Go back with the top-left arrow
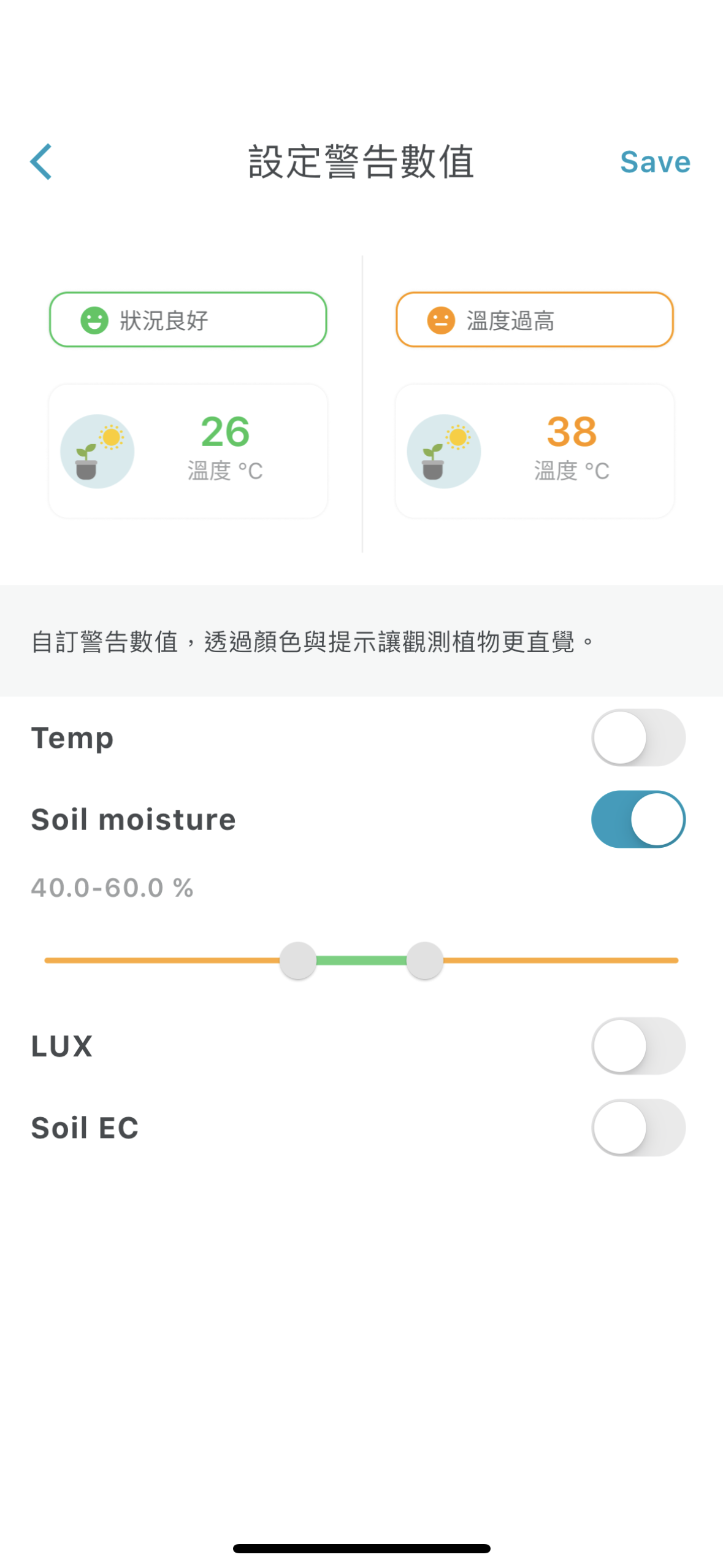The image size is (723, 1568). click(41, 162)
